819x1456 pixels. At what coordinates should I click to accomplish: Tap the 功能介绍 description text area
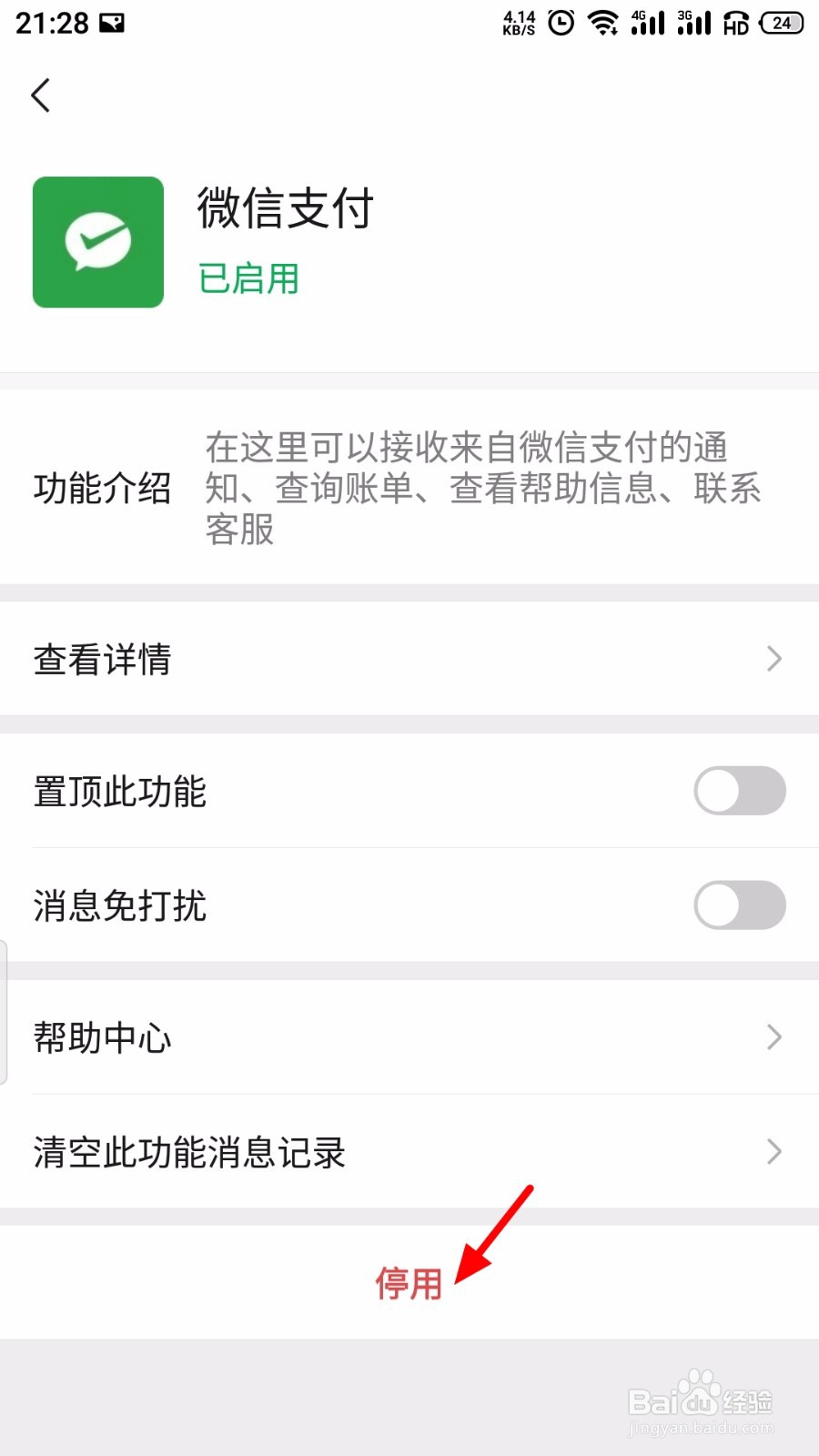coord(482,489)
